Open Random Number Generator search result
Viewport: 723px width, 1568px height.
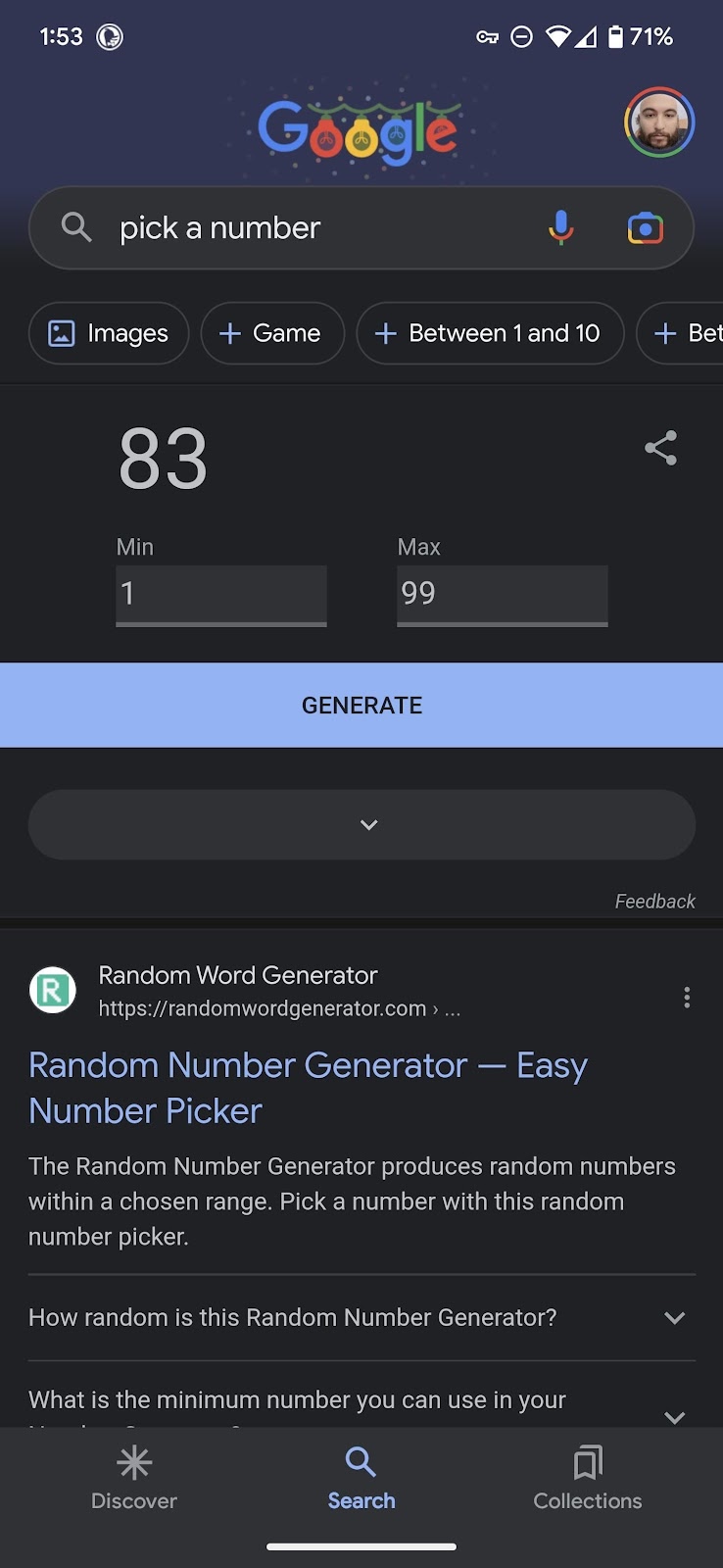(x=308, y=1088)
